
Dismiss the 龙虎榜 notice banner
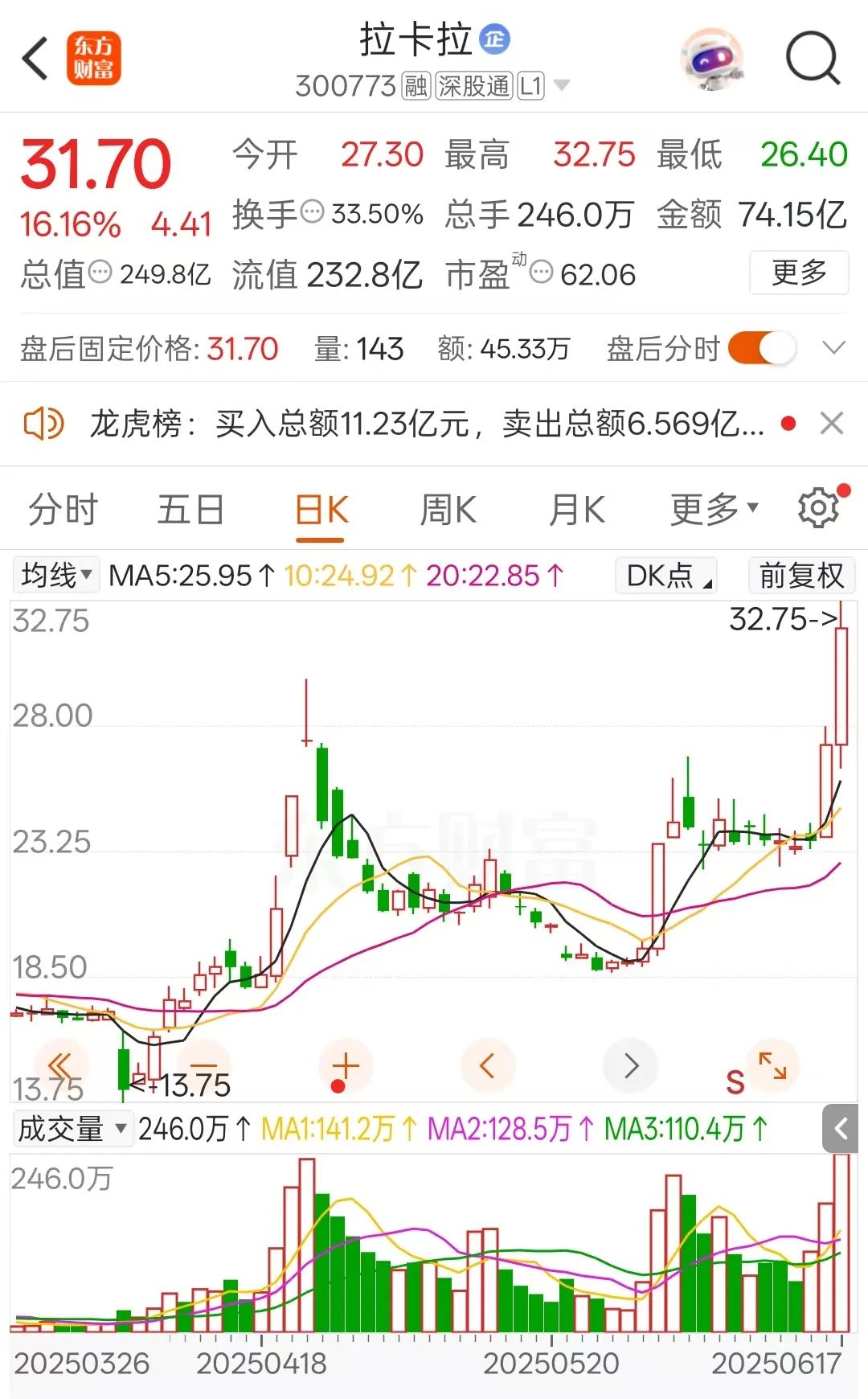(832, 424)
